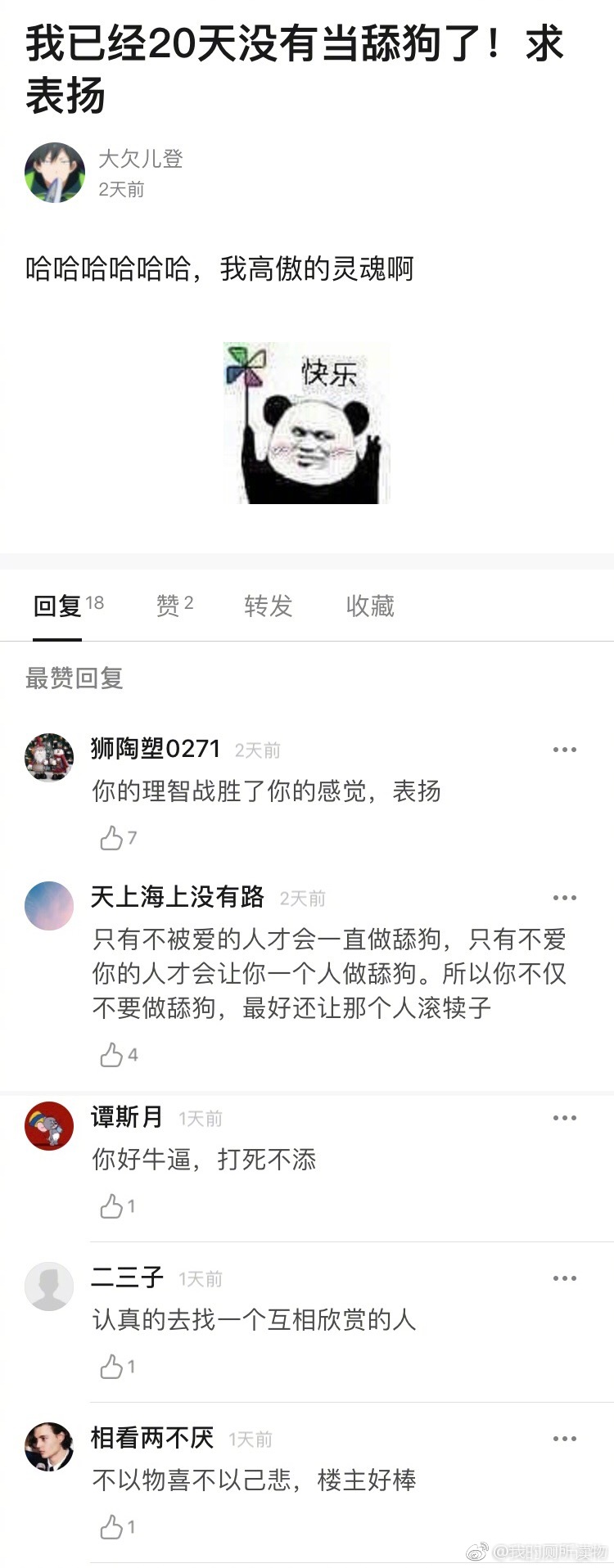Like 狮陶塑0271's reply

(111, 838)
